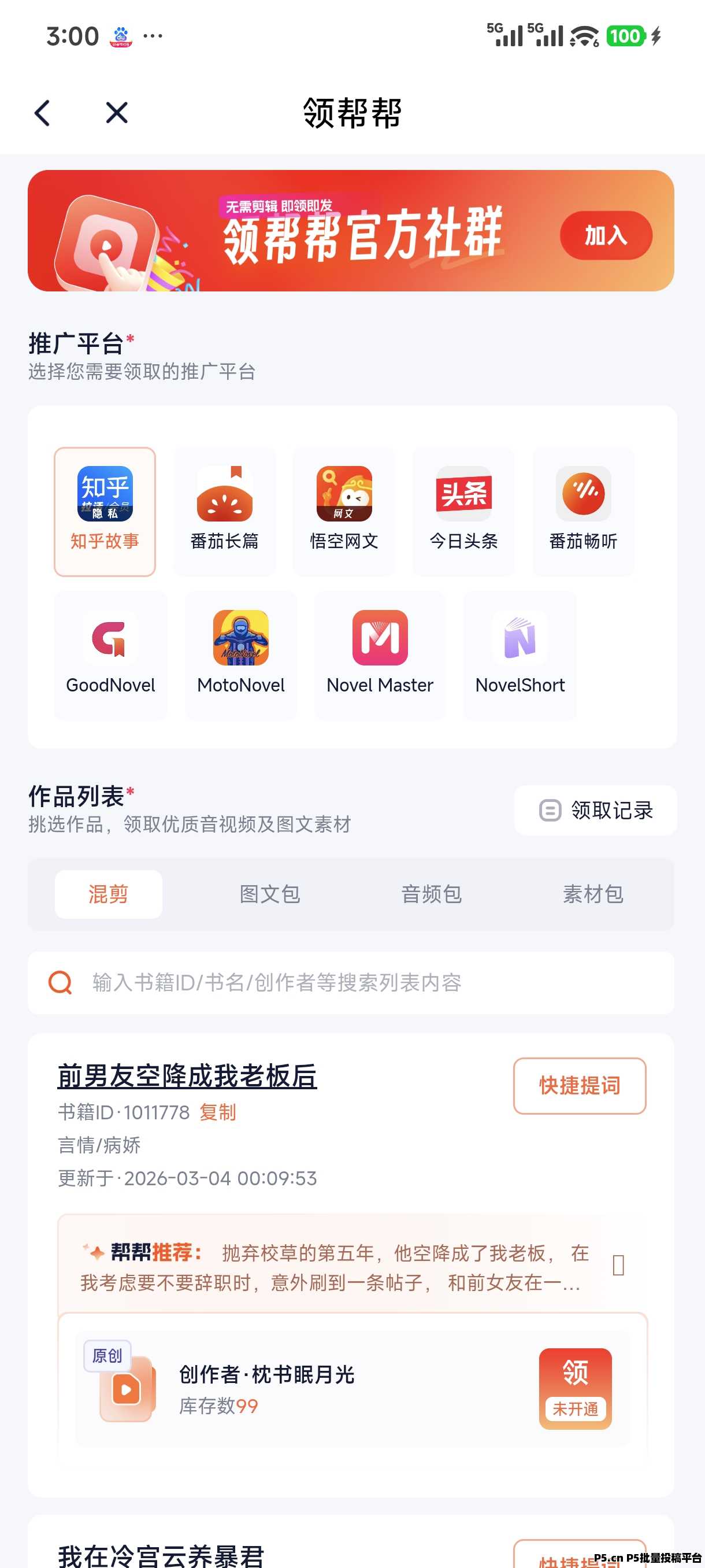Pick the 番茄畅听 platform icon
The width and height of the screenshot is (705, 1568).
(x=582, y=510)
